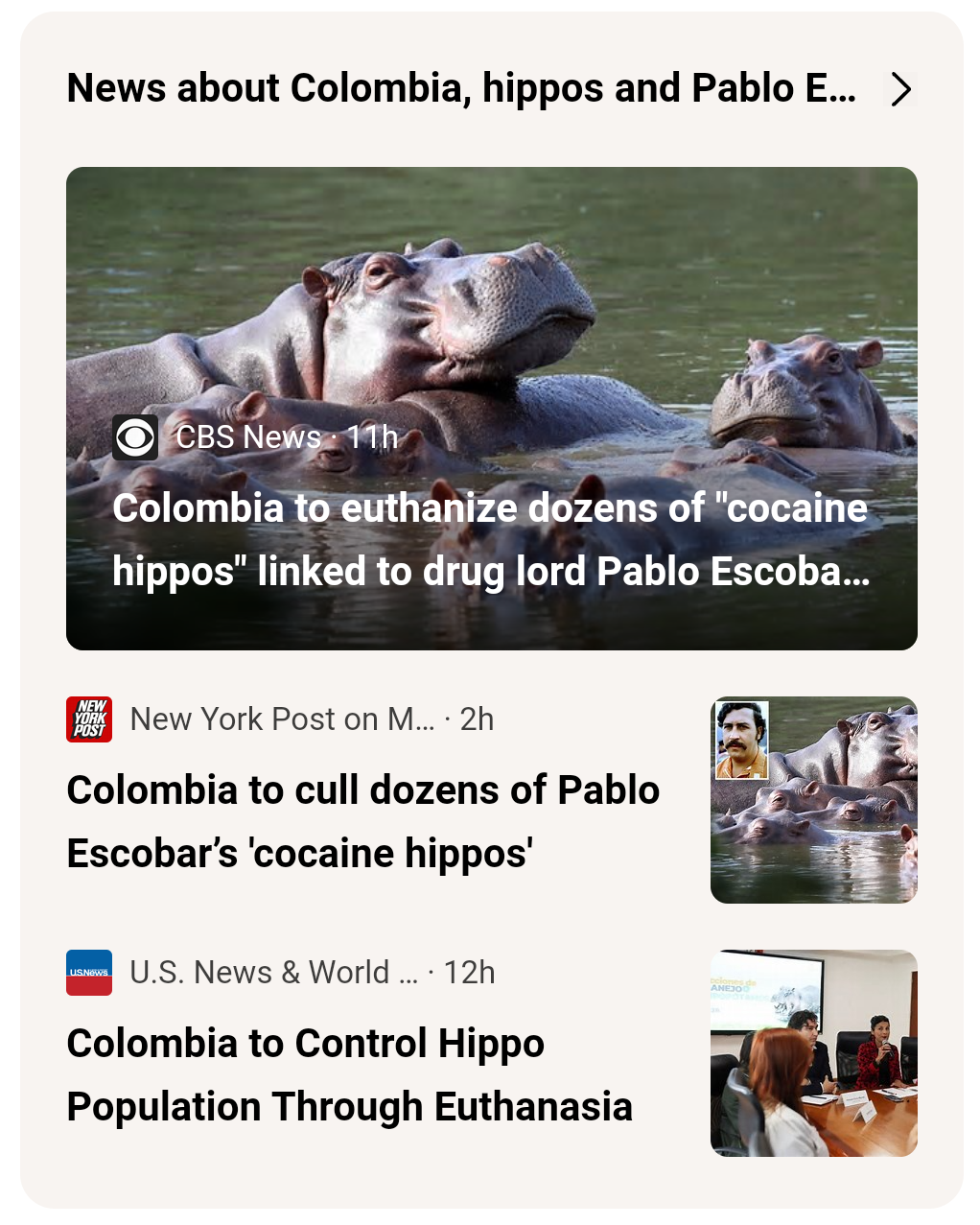Open the CBS News cocaine hippos article

tap(492, 409)
